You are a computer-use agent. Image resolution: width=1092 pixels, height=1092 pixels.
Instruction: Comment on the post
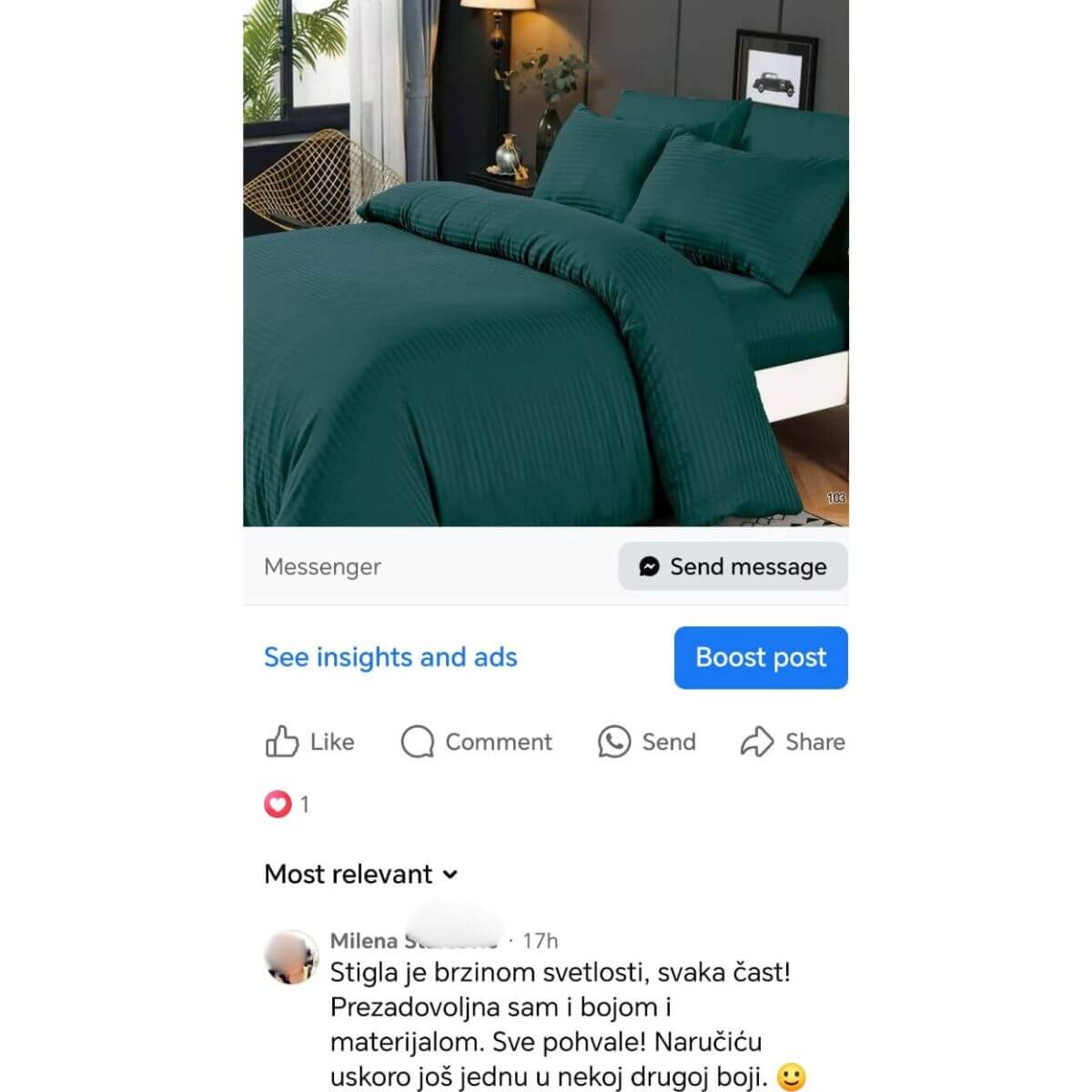point(476,742)
